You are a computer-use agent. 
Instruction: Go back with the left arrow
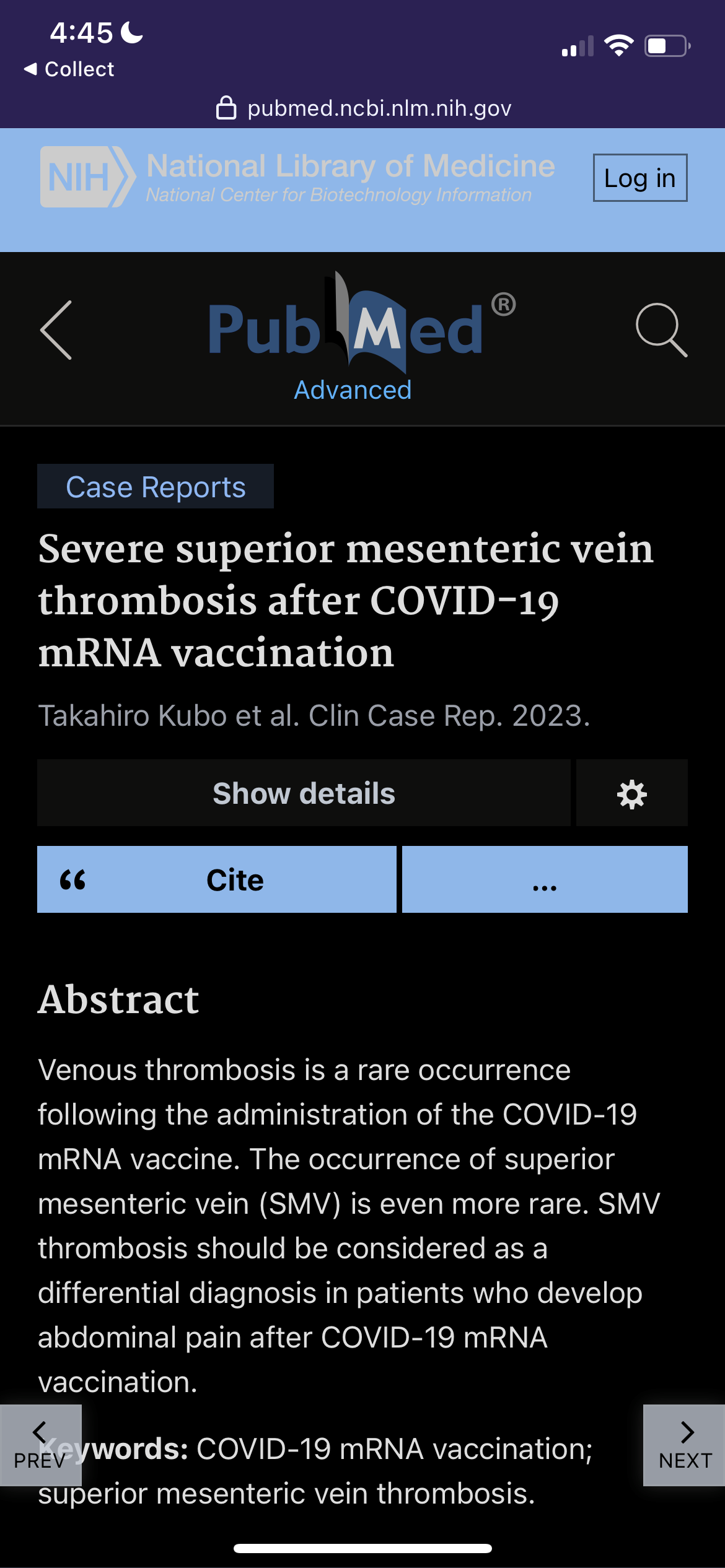pos(56,330)
